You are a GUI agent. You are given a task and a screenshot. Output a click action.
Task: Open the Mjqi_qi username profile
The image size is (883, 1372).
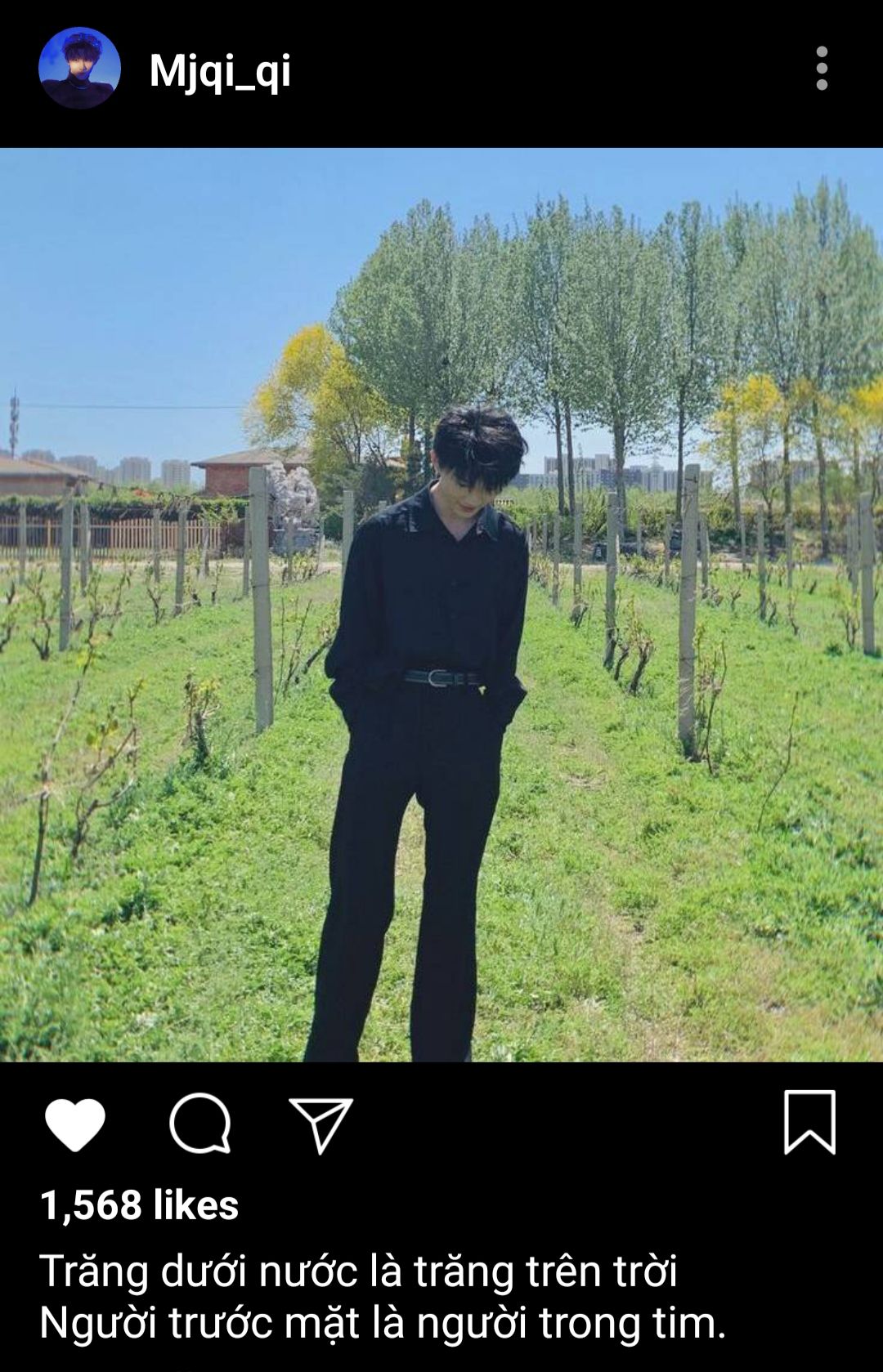pos(220,71)
